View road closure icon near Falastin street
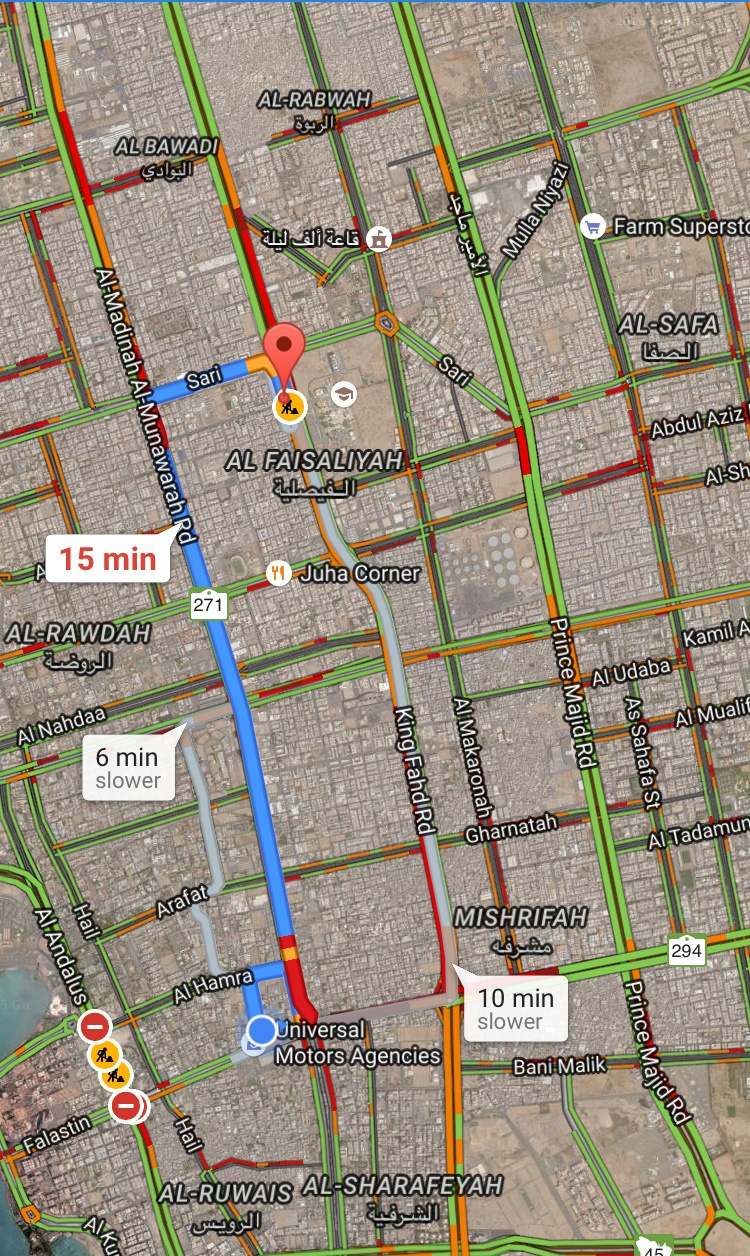 pos(126,1106)
